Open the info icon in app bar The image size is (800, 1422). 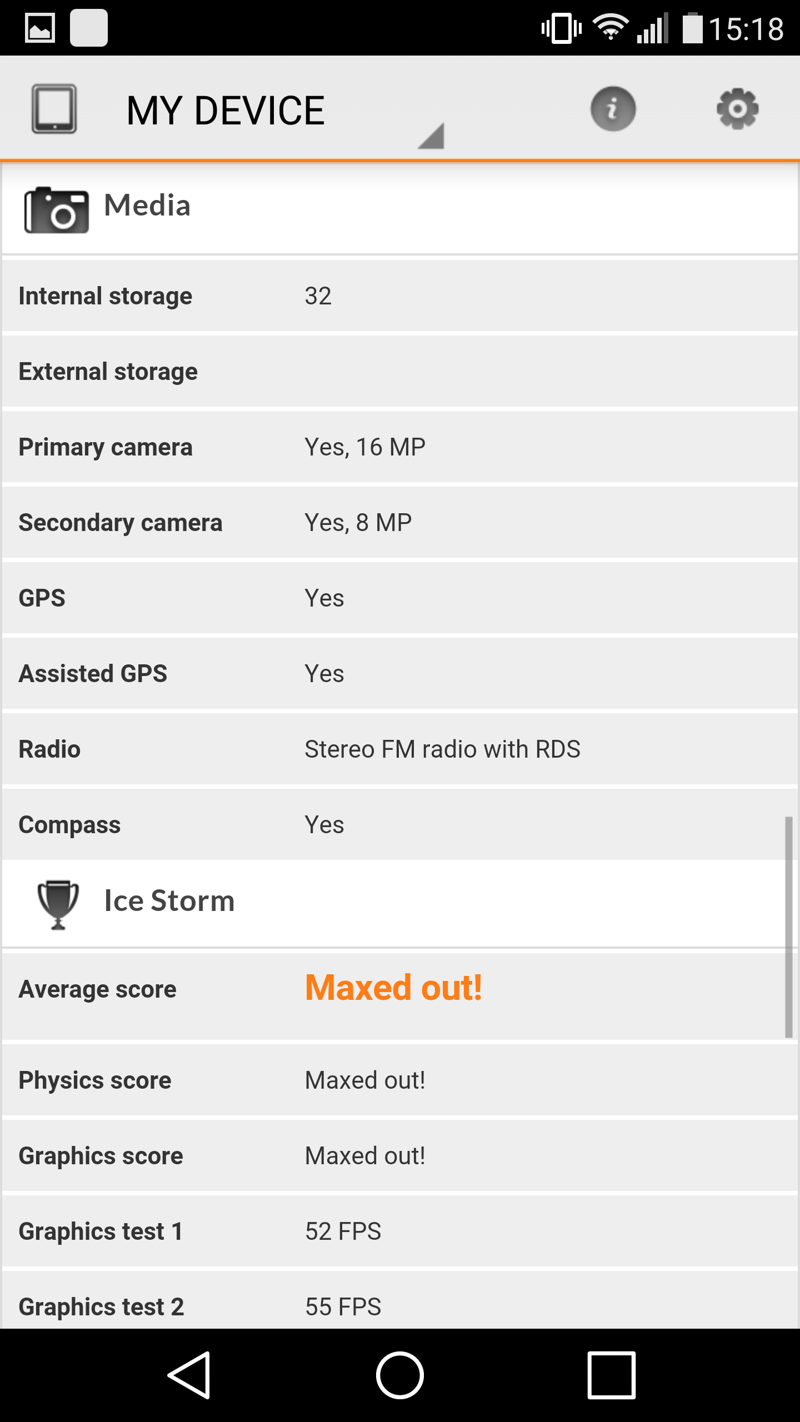pos(613,109)
